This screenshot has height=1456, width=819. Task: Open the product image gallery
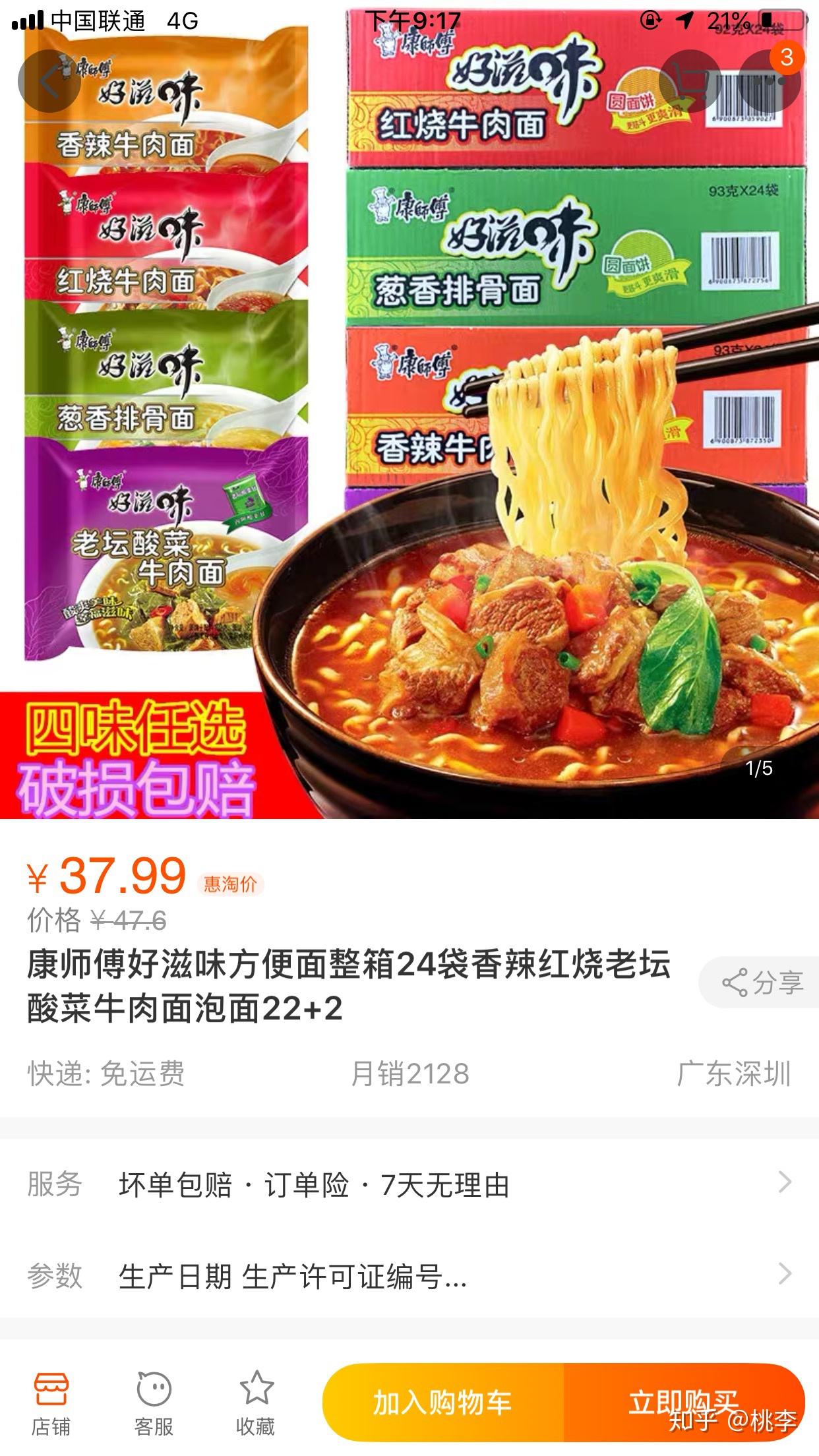(x=409, y=409)
